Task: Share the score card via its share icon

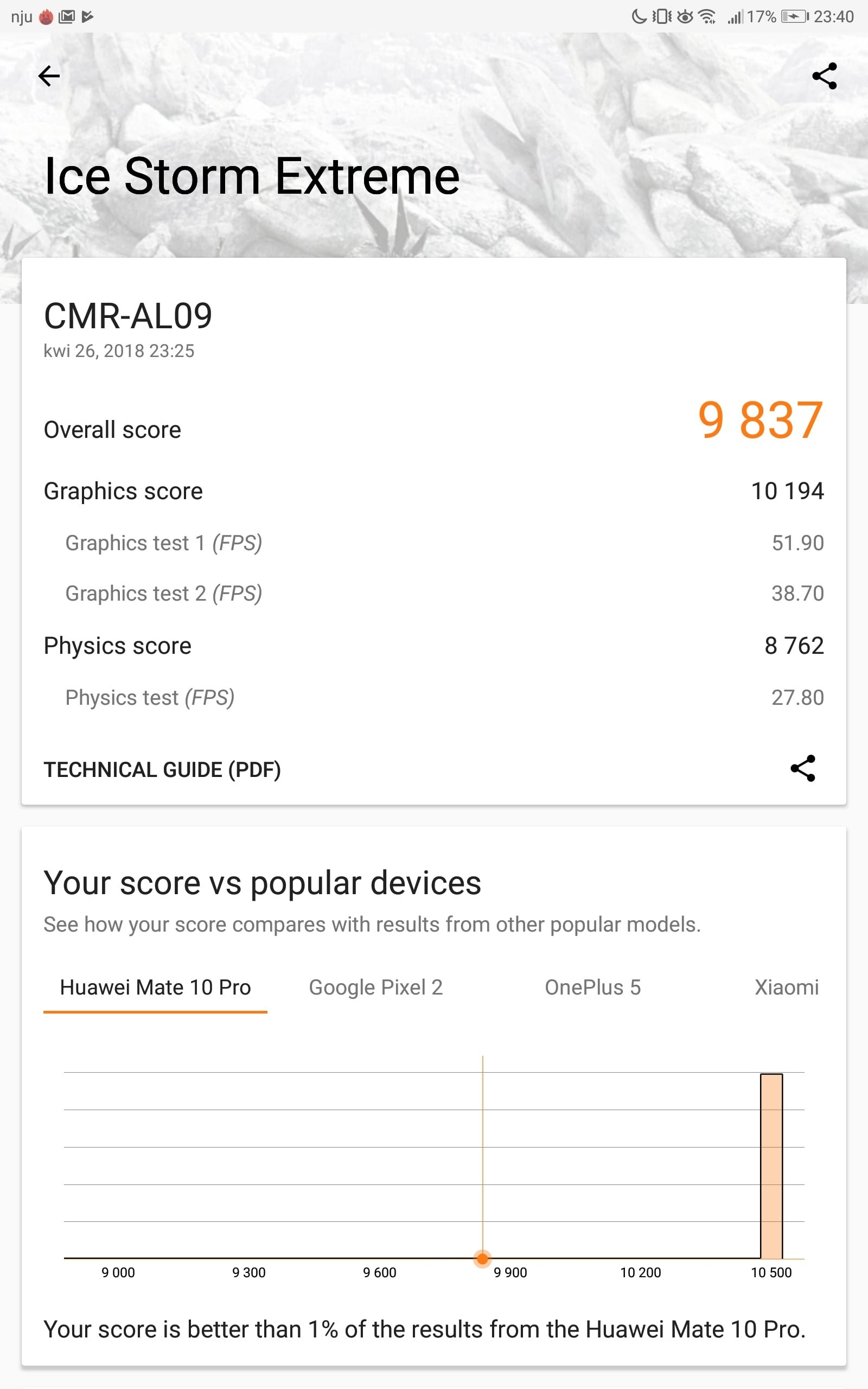Action: [x=802, y=768]
